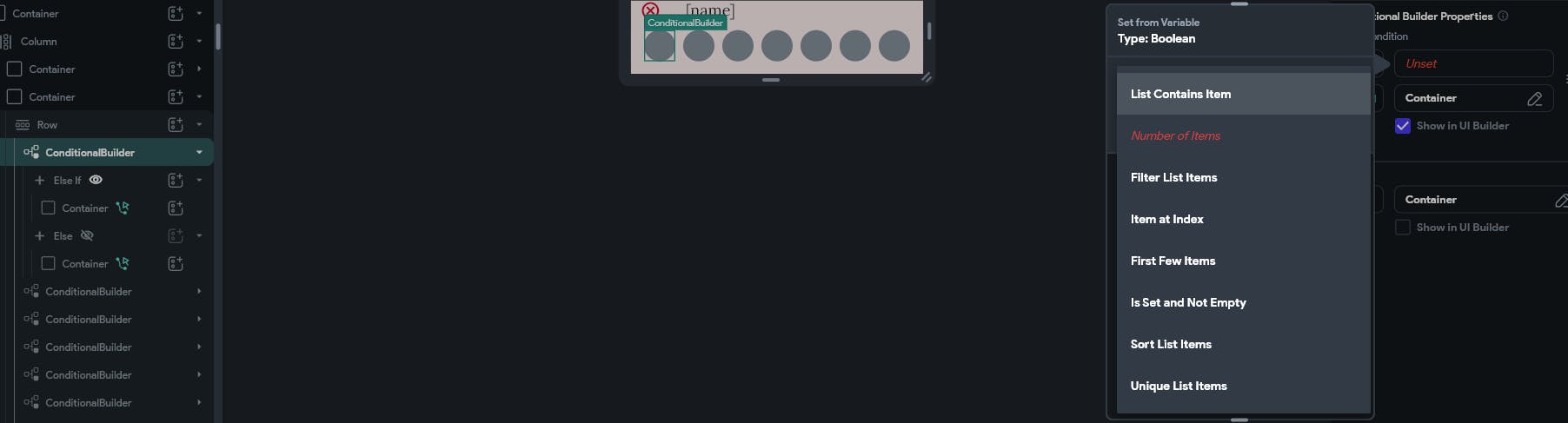1568x423 pixels.
Task: Select the Row item in widget tree
Action: pyautogui.click(x=47, y=124)
